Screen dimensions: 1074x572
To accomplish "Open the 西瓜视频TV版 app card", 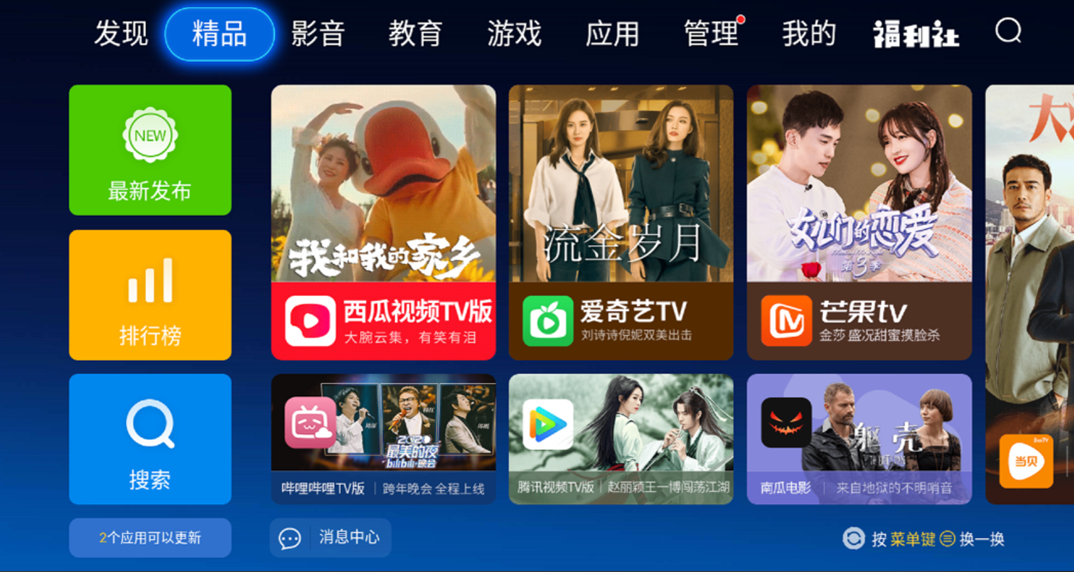I will (383, 222).
